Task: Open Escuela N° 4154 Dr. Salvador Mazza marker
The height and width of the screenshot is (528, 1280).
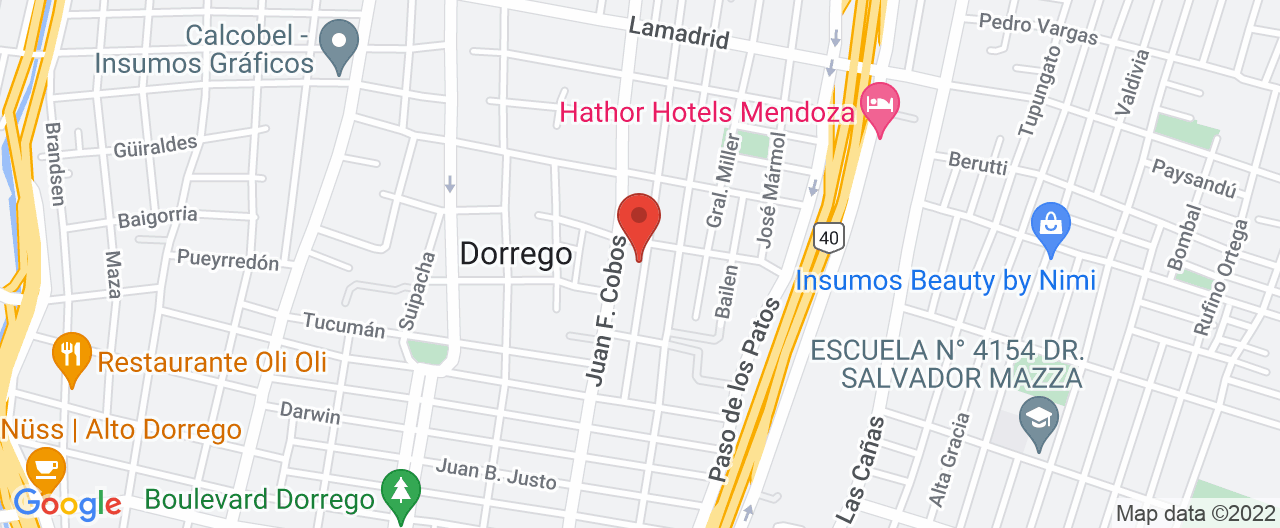Action: click(x=1039, y=420)
